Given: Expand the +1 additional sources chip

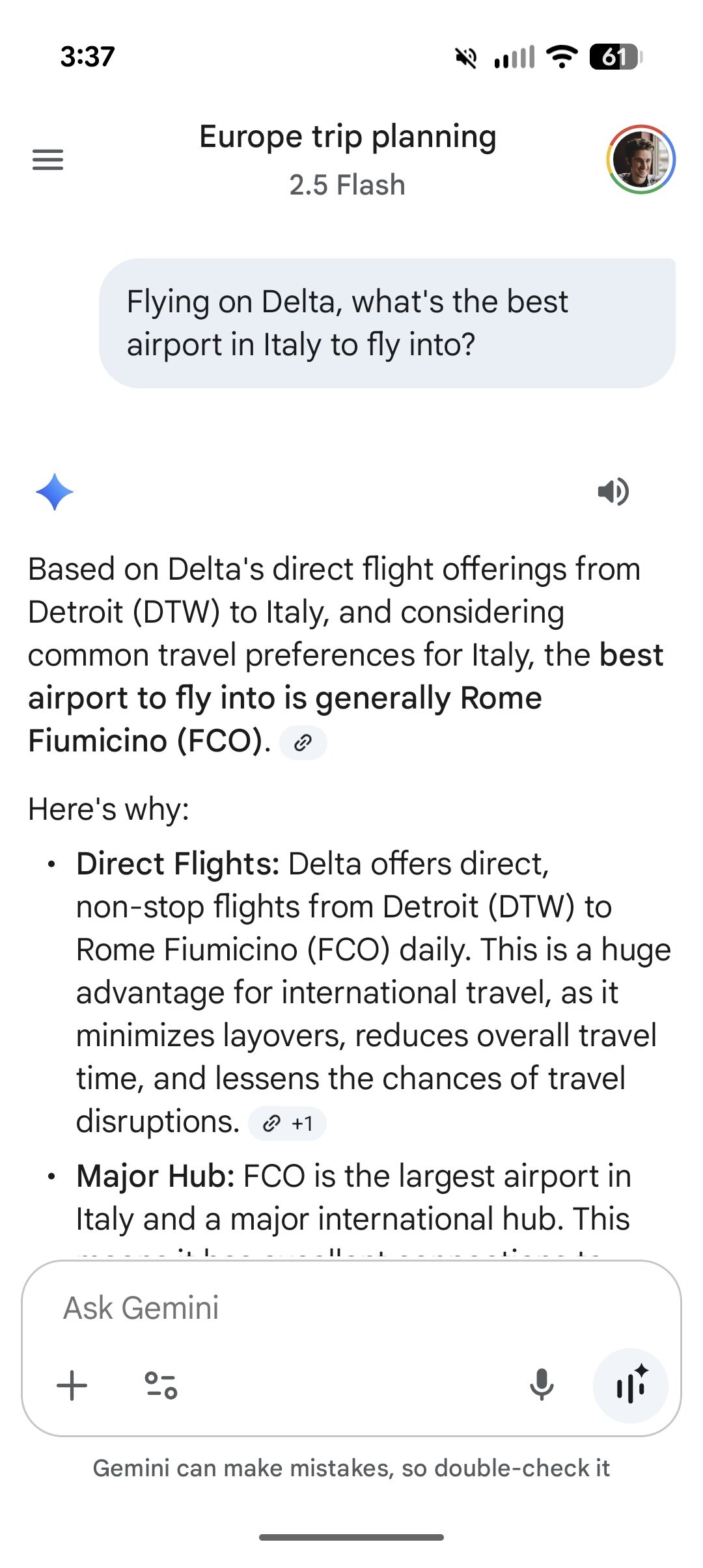Looking at the screenshot, I should [x=288, y=1120].
